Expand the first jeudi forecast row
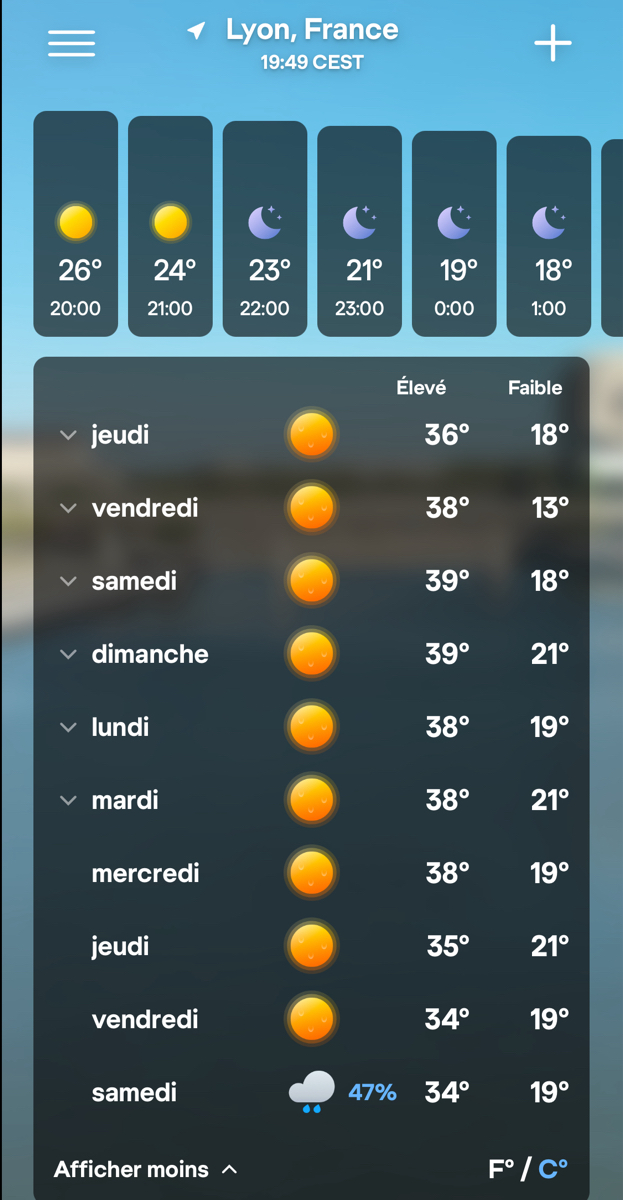This screenshot has width=623, height=1200. coord(68,435)
